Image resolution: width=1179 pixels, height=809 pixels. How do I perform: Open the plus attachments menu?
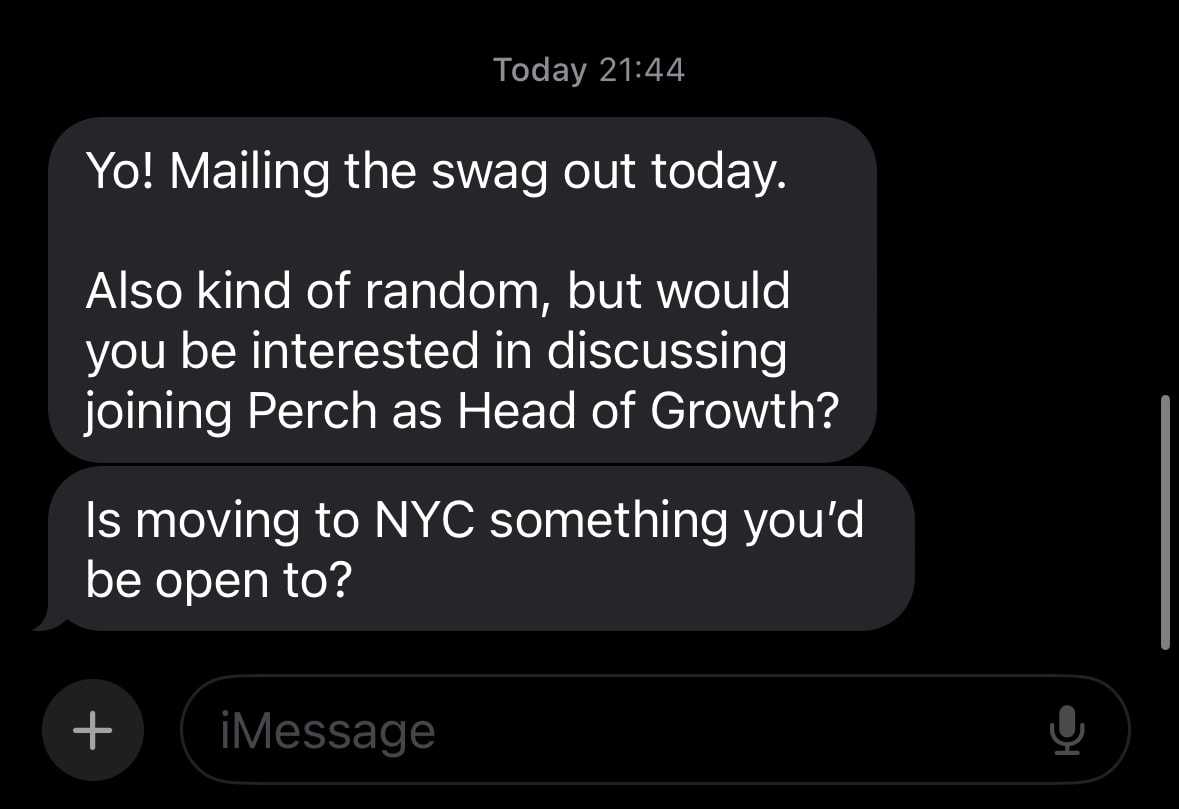coord(93,730)
